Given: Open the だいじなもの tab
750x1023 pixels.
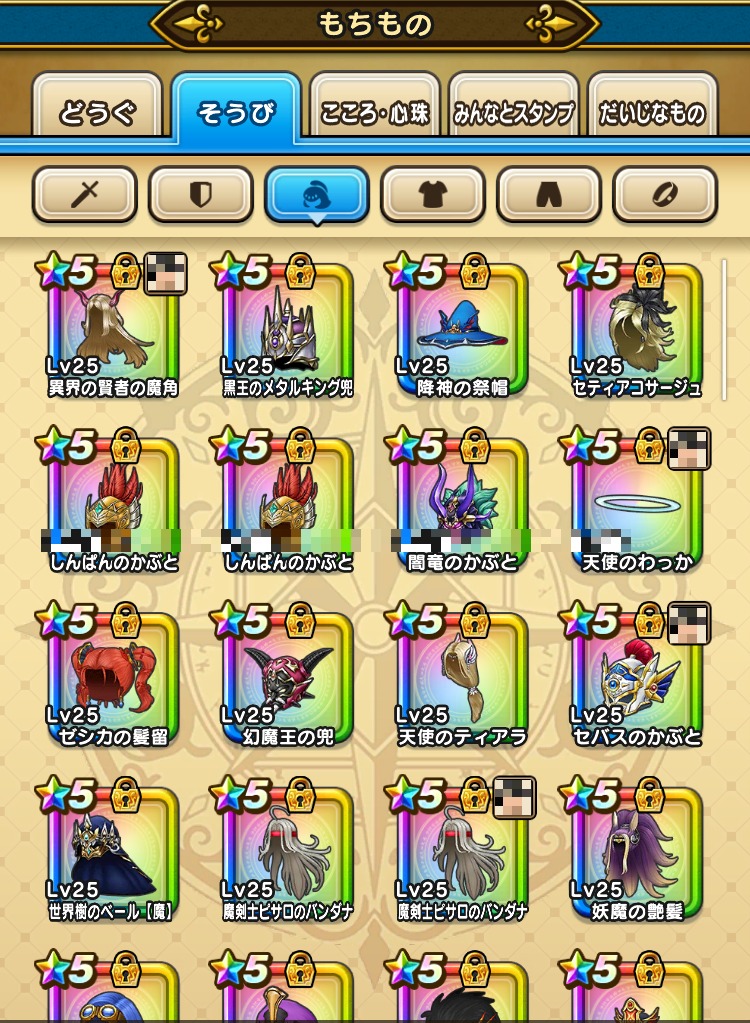Looking at the screenshot, I should pos(652,112).
